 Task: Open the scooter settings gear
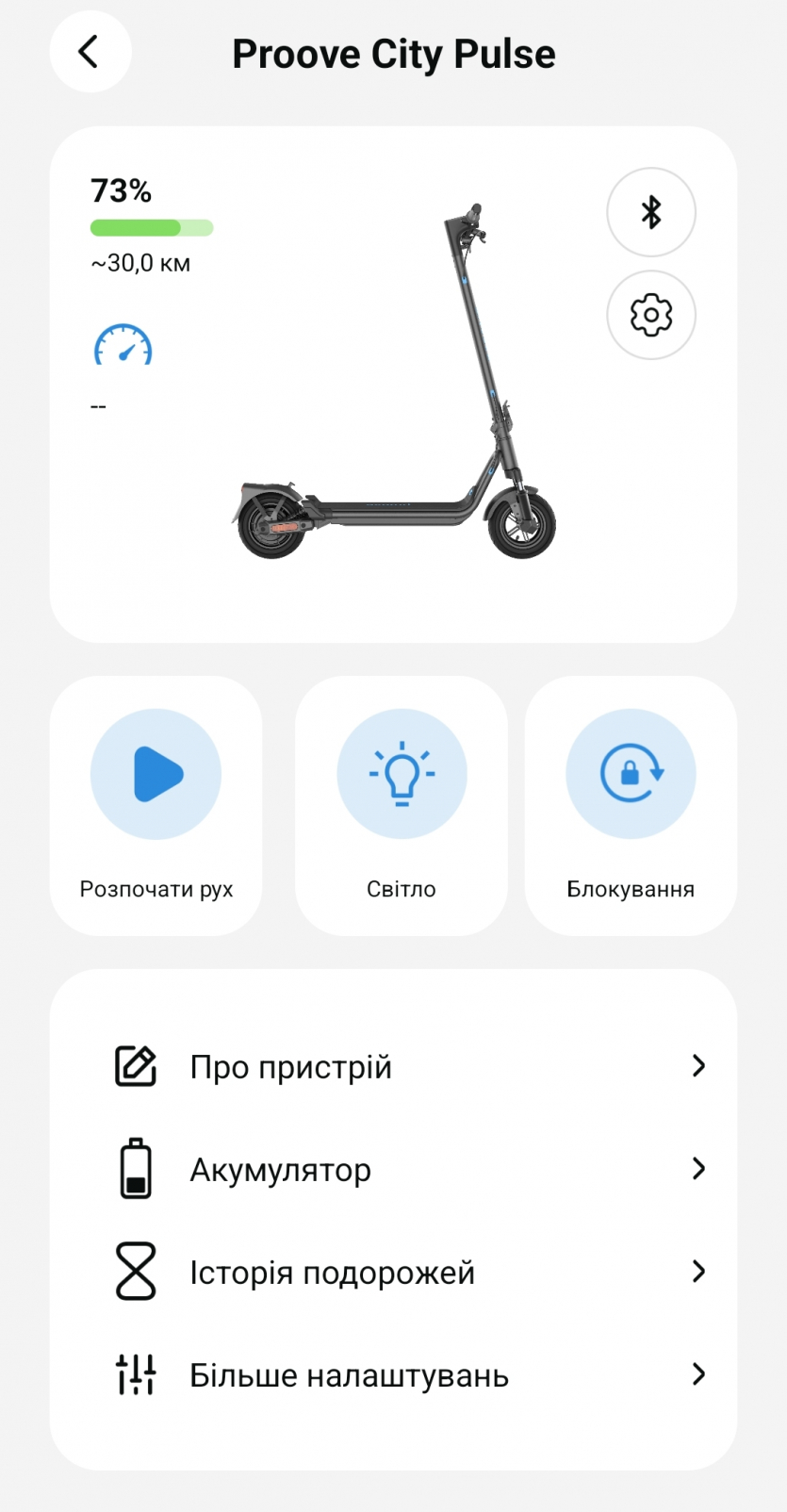pos(650,315)
